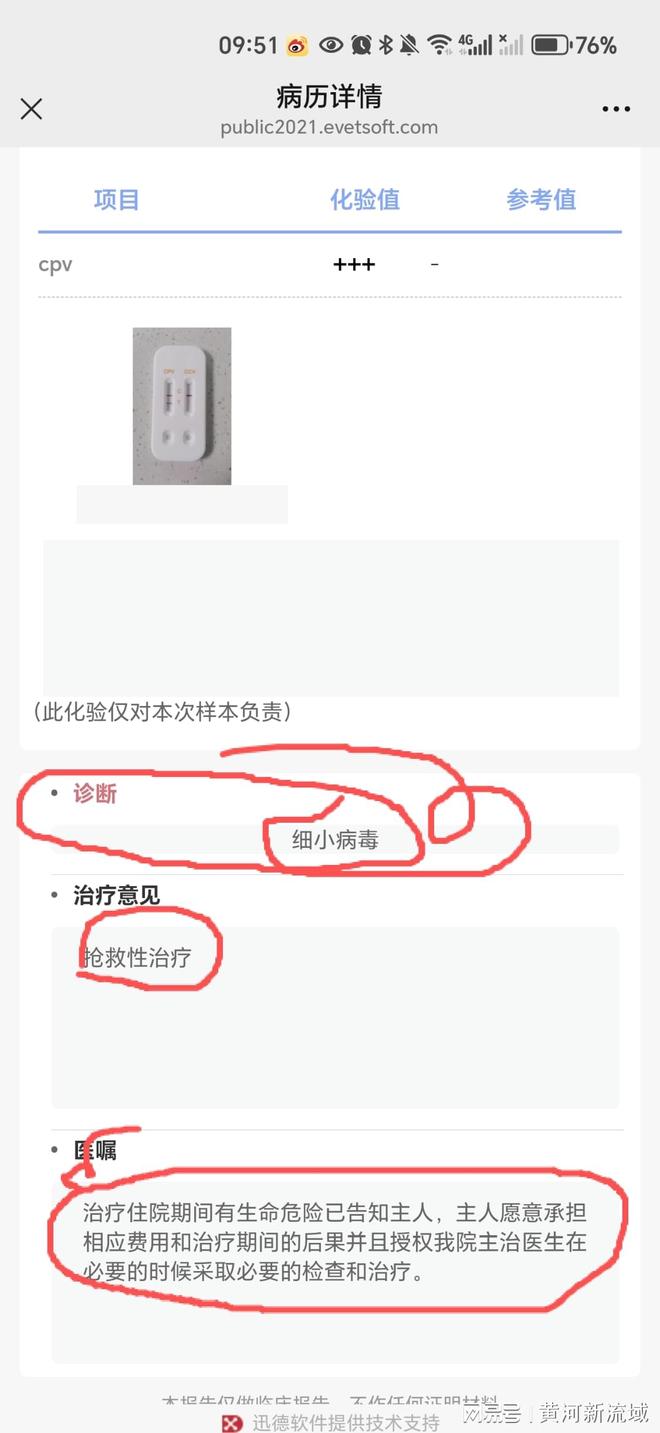Screen dimensions: 660x1433
Task: Close the medical record details page
Action: pyautogui.click(x=32, y=109)
